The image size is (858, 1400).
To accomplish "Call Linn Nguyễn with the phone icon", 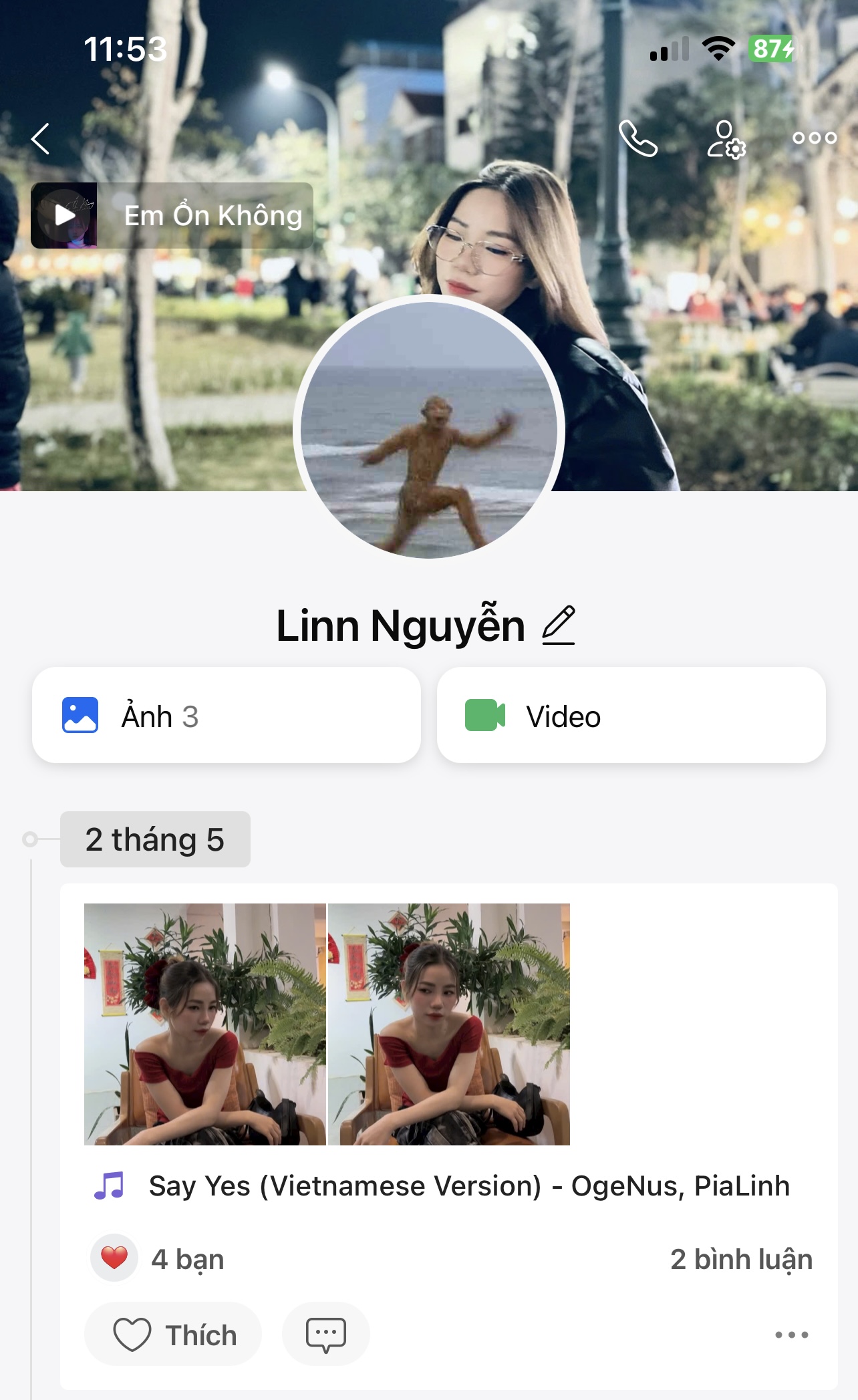I will coord(637,138).
